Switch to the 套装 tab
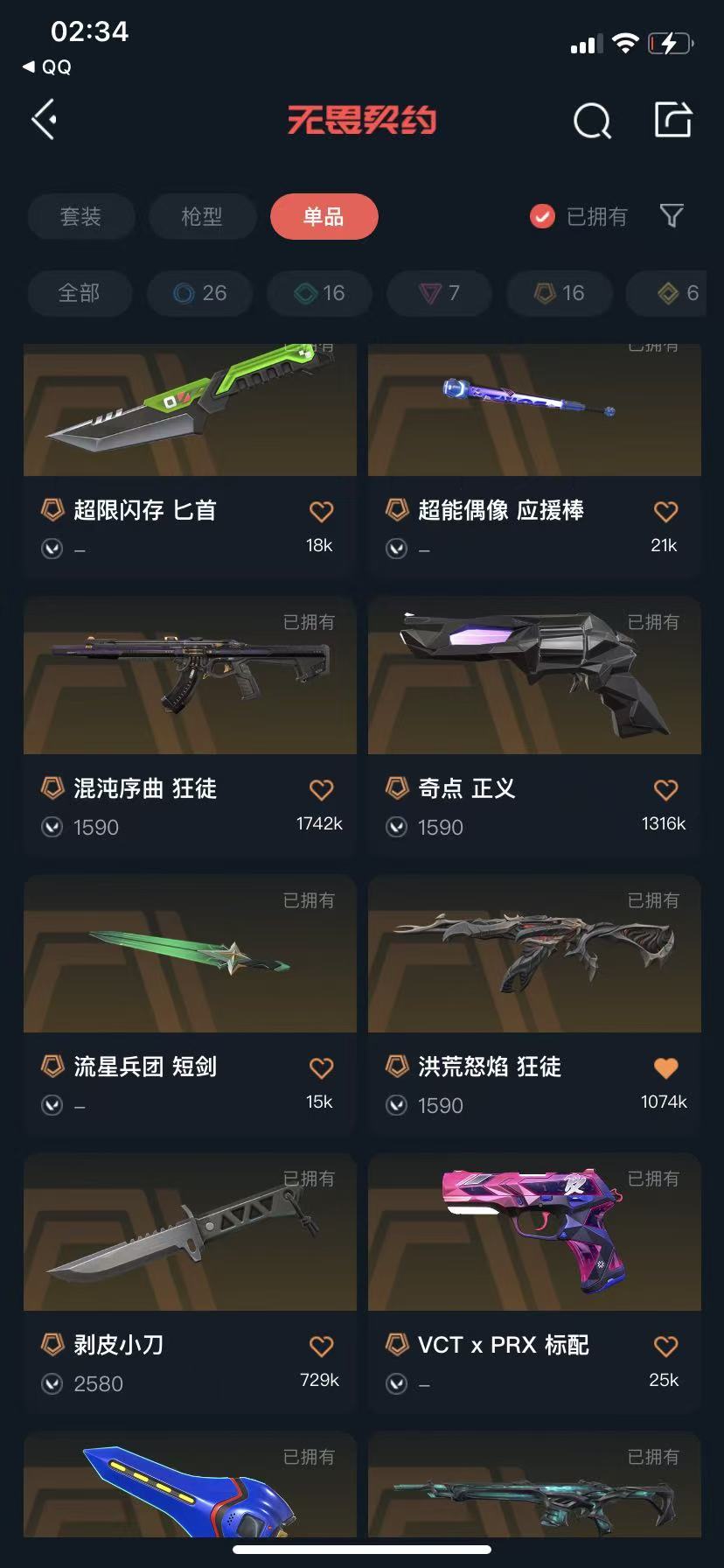The image size is (724, 1568). point(80,216)
